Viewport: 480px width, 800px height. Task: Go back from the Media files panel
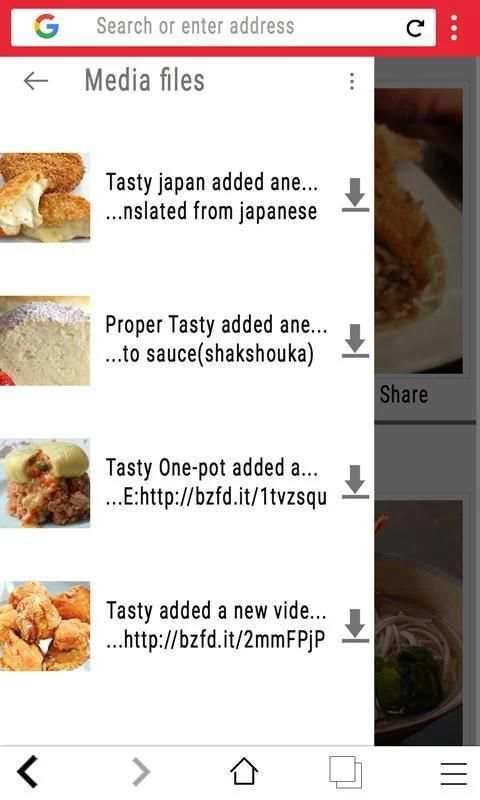click(36, 81)
